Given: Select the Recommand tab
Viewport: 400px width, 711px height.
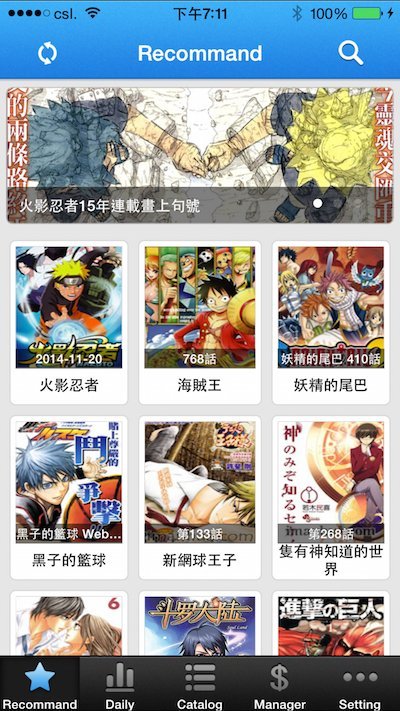Looking at the screenshot, I should 40,684.
